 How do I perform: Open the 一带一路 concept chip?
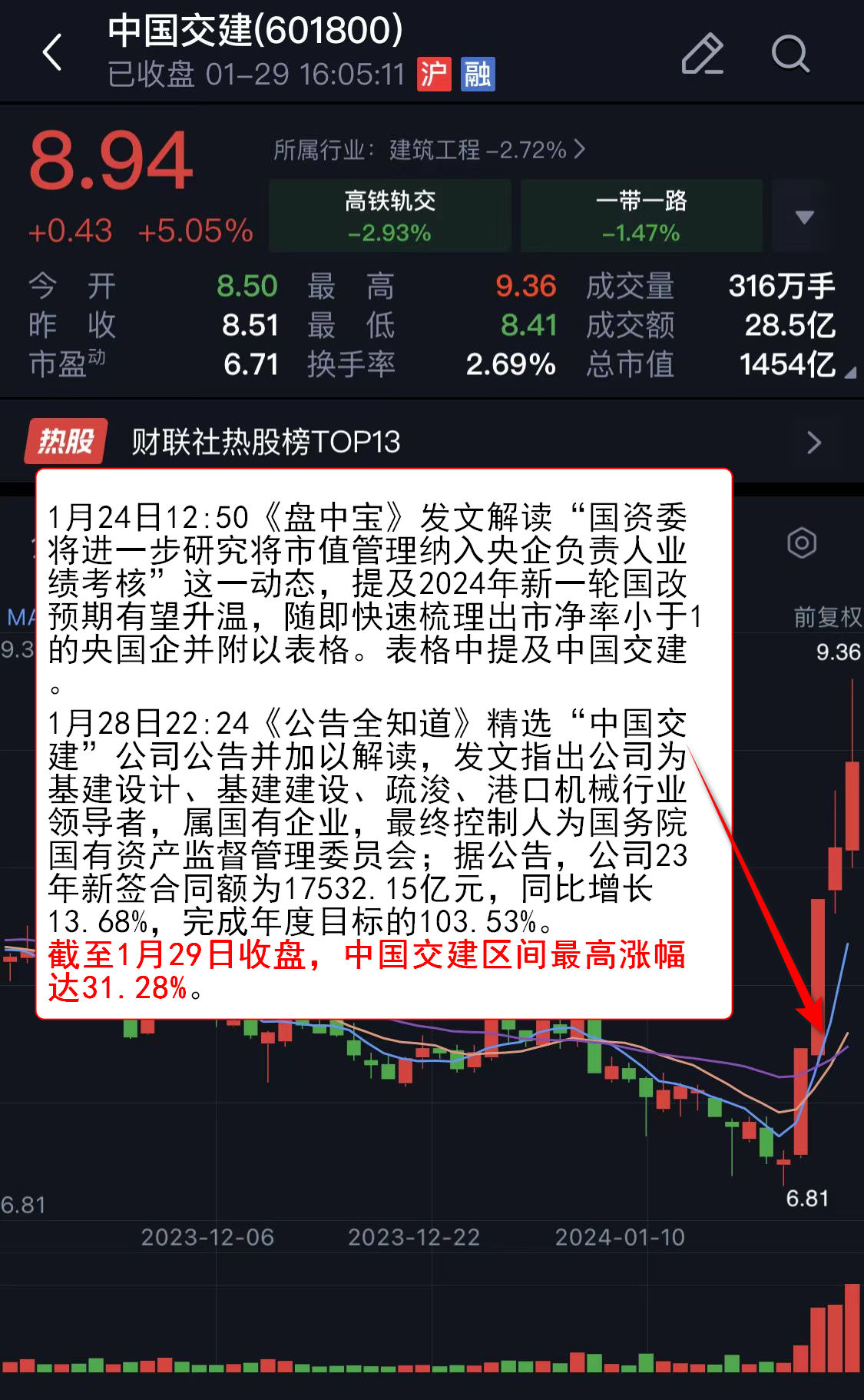pyautogui.click(x=641, y=216)
